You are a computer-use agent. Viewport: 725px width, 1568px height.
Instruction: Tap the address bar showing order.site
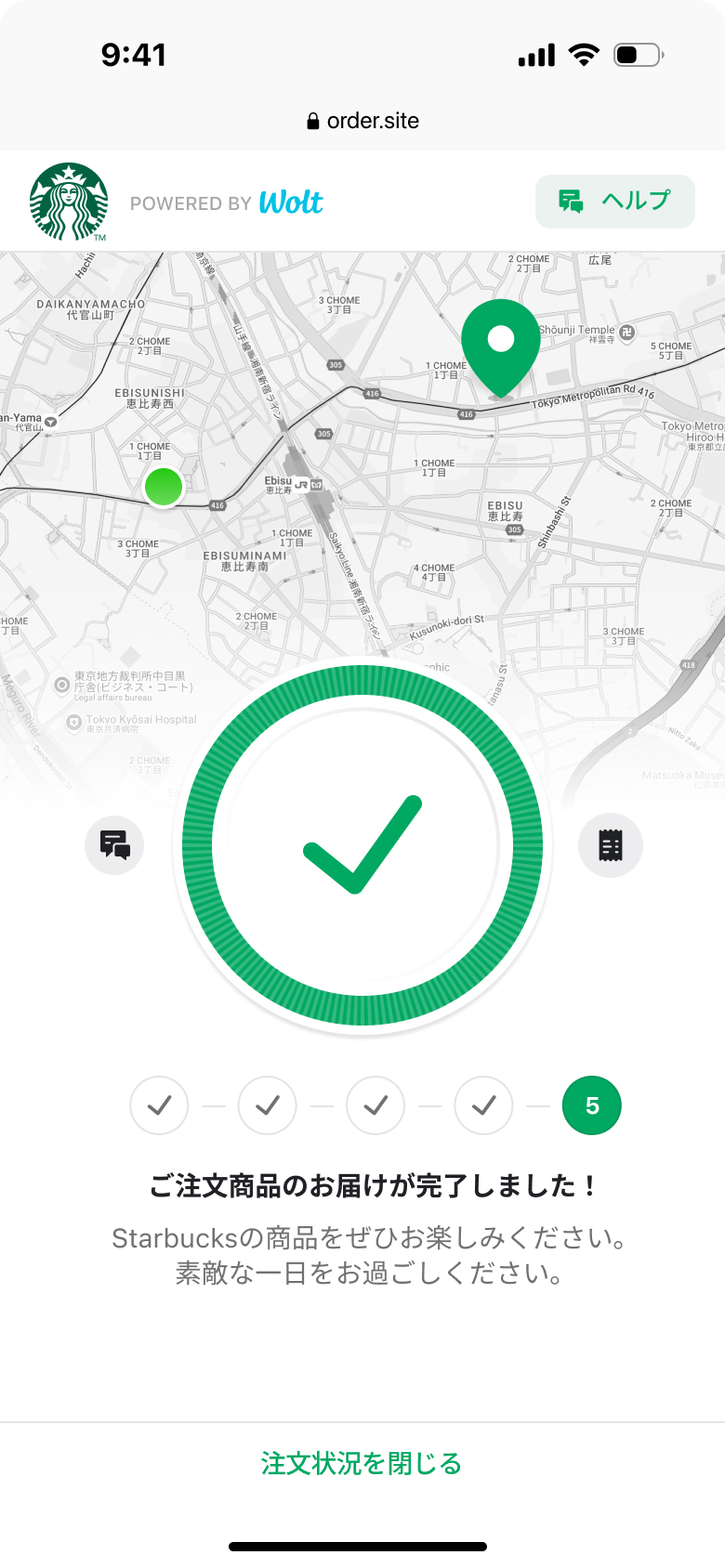362,121
